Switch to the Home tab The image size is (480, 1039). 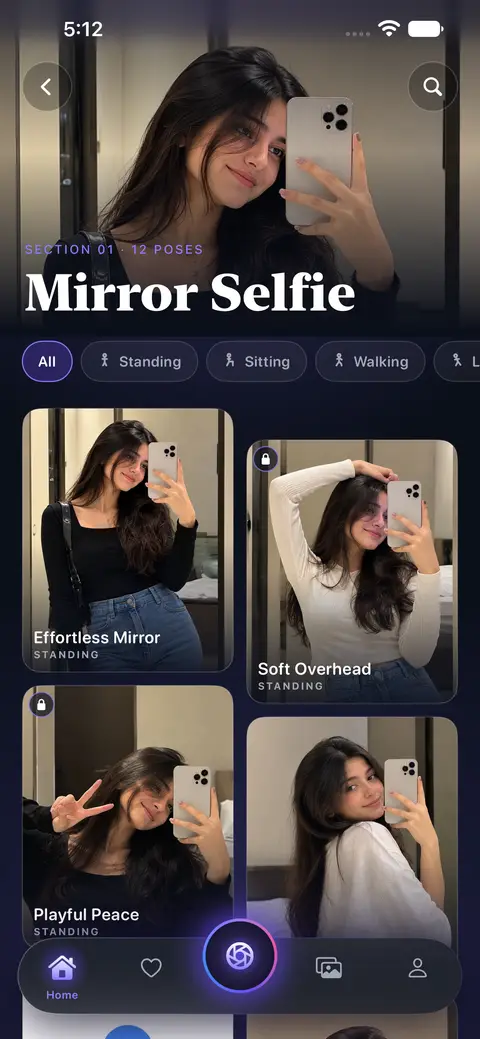point(62,977)
